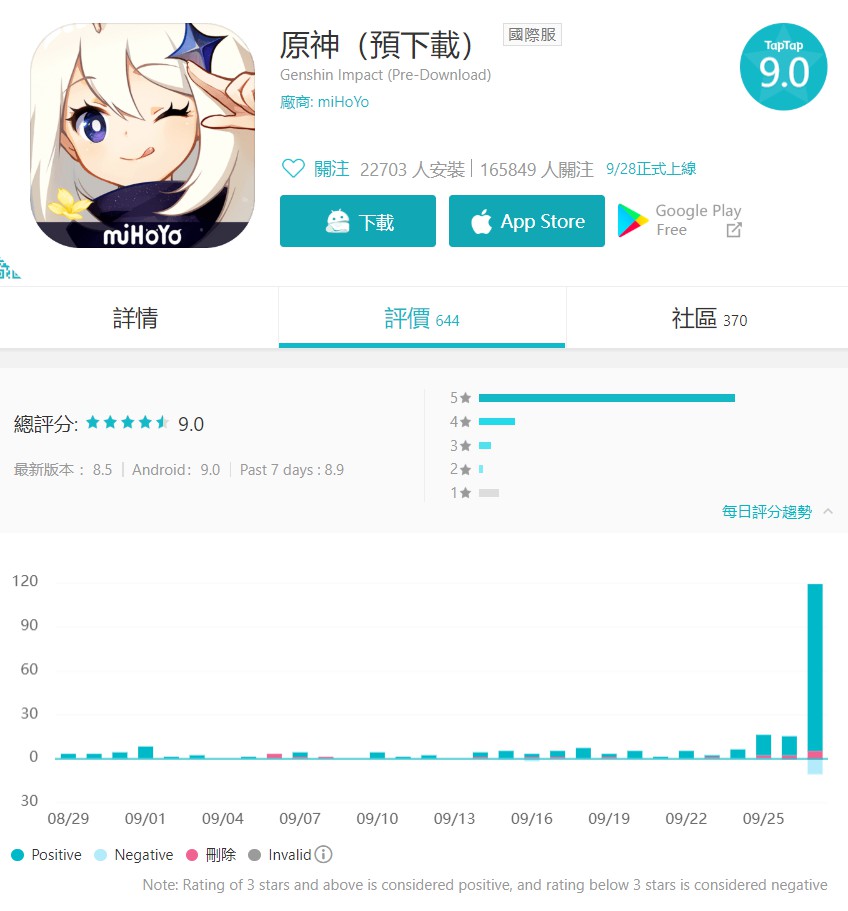Collapse the 每日評分趨勢 chart
Screen dimensions: 848x911
coord(777,511)
